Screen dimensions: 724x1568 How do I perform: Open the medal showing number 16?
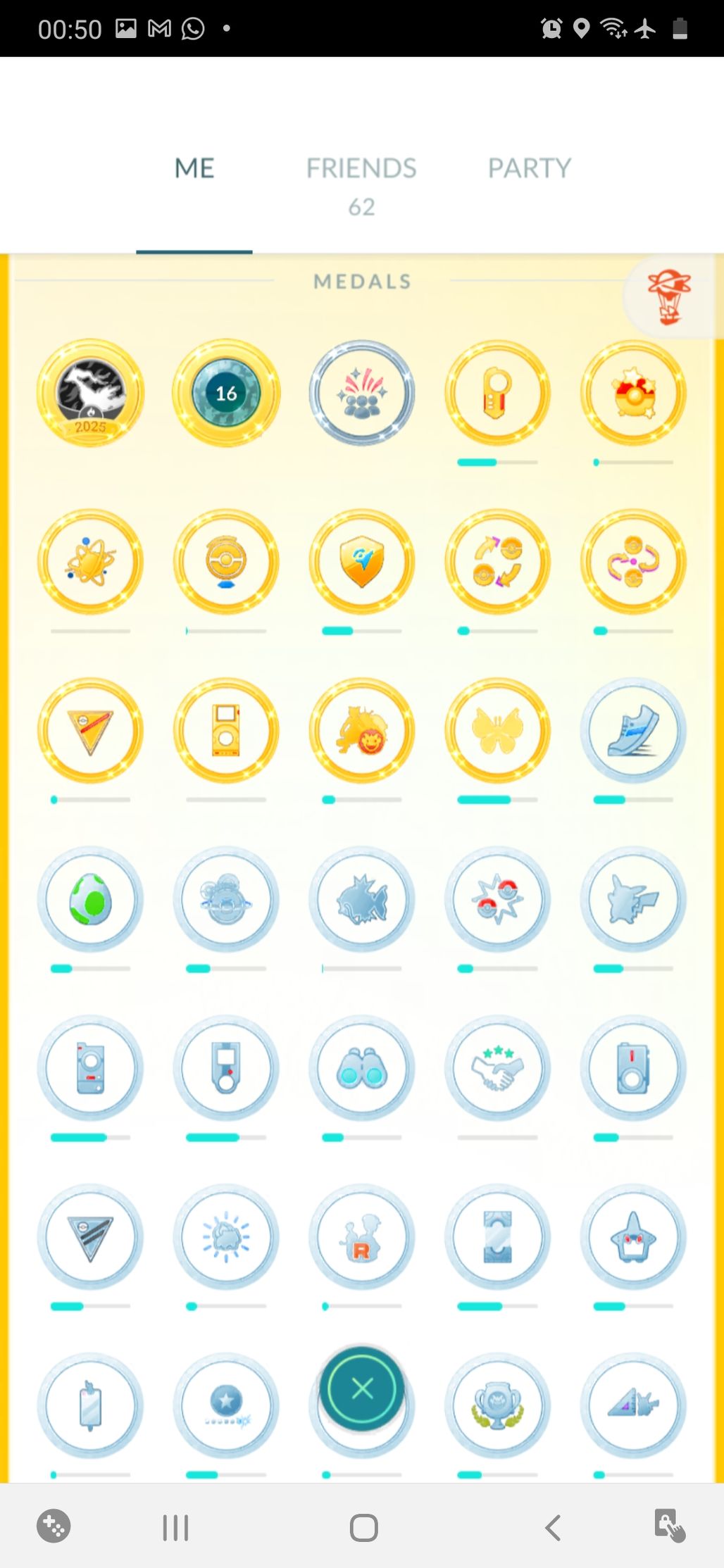(x=226, y=393)
